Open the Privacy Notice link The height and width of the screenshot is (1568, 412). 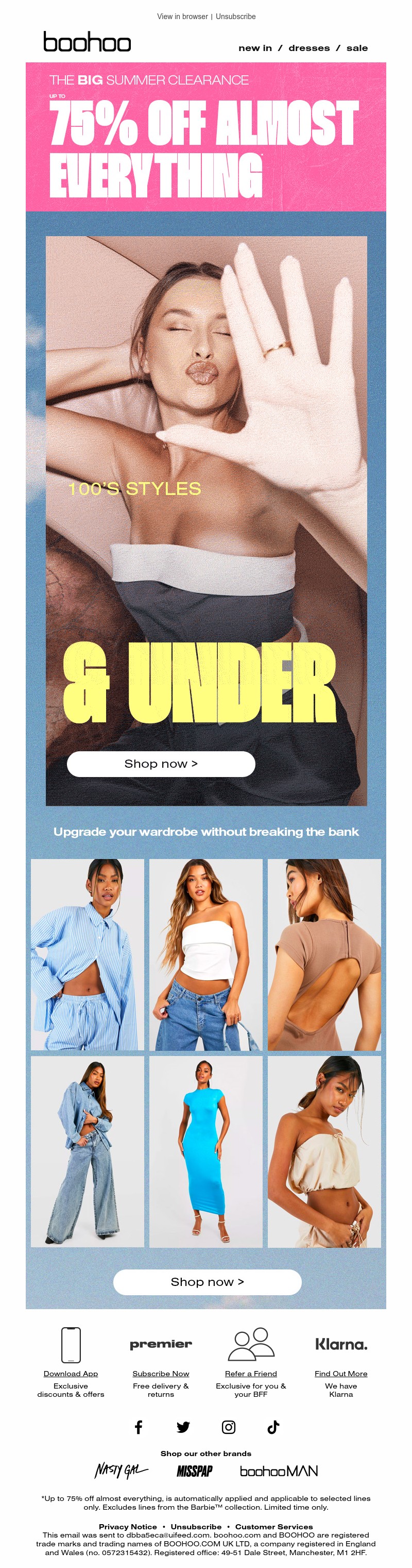point(128,1527)
